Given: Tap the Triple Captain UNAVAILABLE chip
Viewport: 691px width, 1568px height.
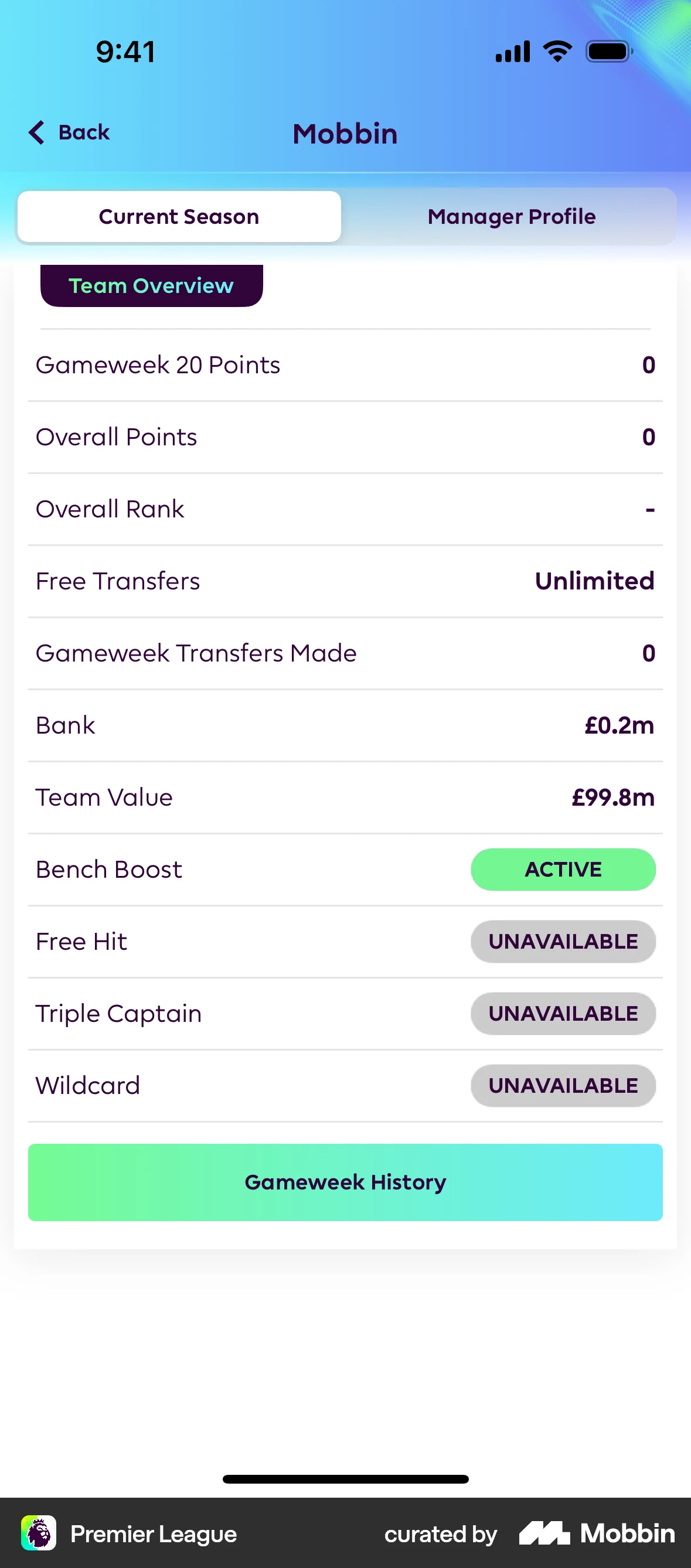Looking at the screenshot, I should pos(563,1014).
